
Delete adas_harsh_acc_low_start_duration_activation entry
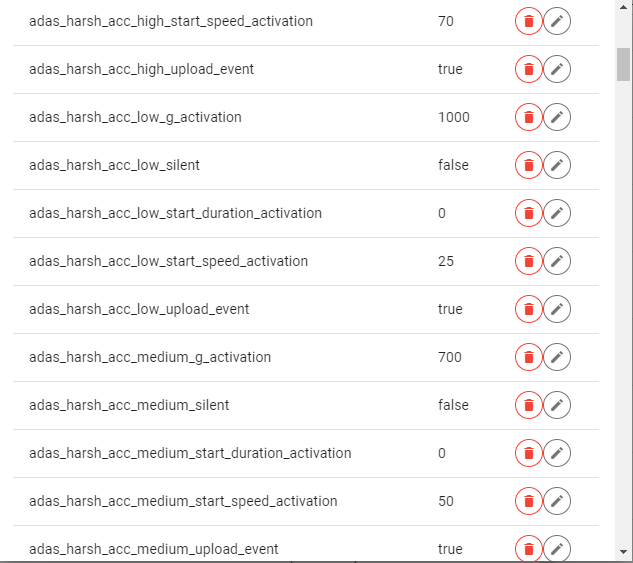pyautogui.click(x=528, y=214)
